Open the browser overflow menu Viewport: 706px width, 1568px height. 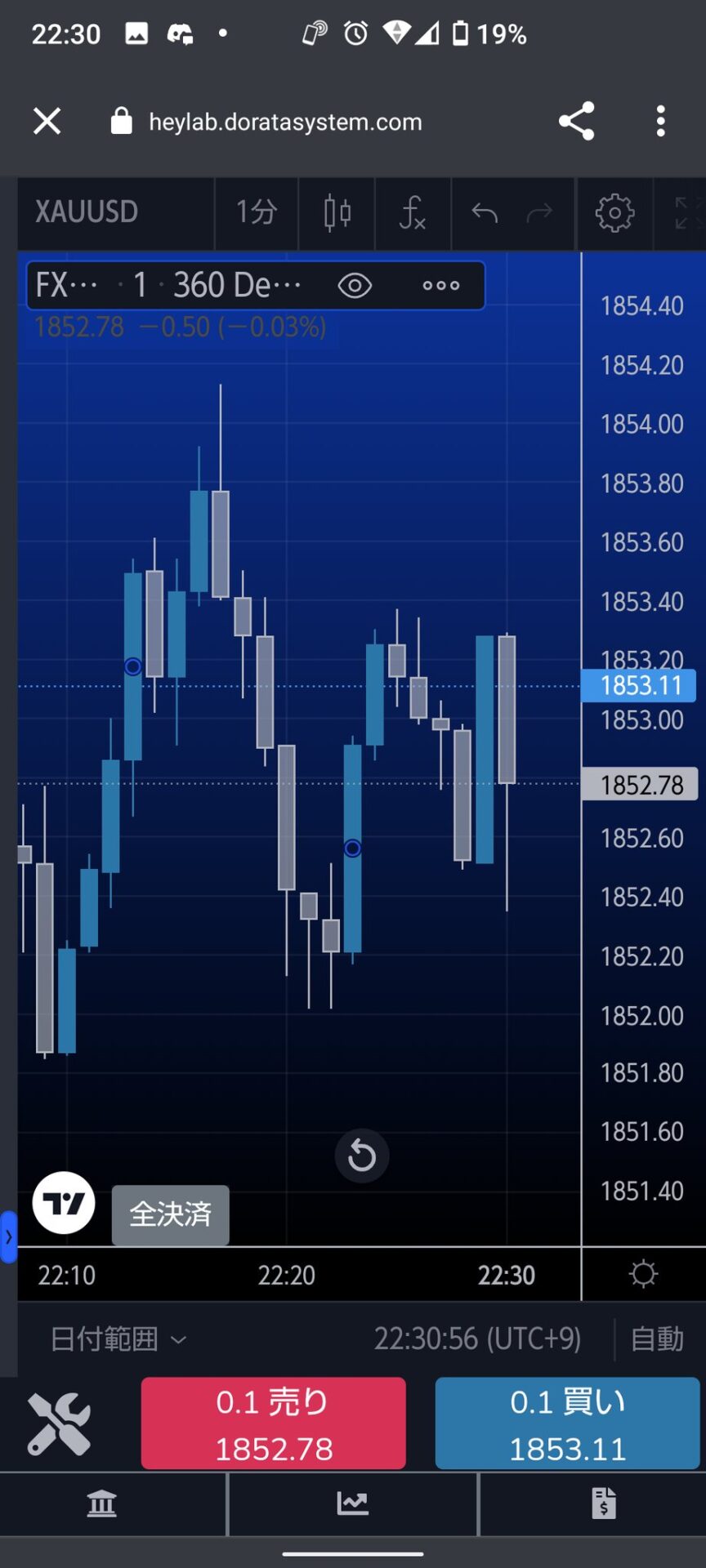click(660, 122)
